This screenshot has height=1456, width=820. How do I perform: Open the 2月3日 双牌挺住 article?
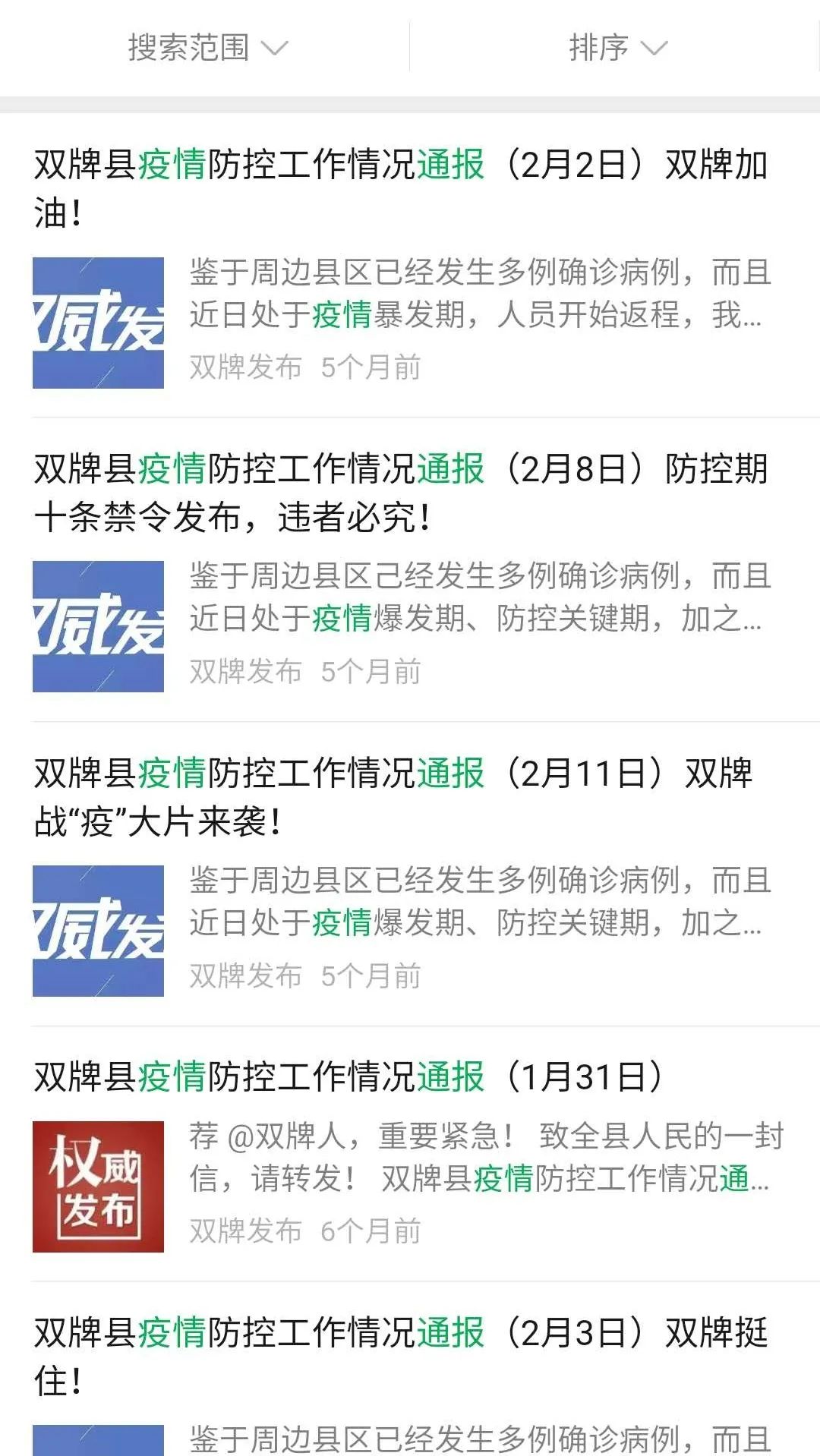click(401, 1355)
